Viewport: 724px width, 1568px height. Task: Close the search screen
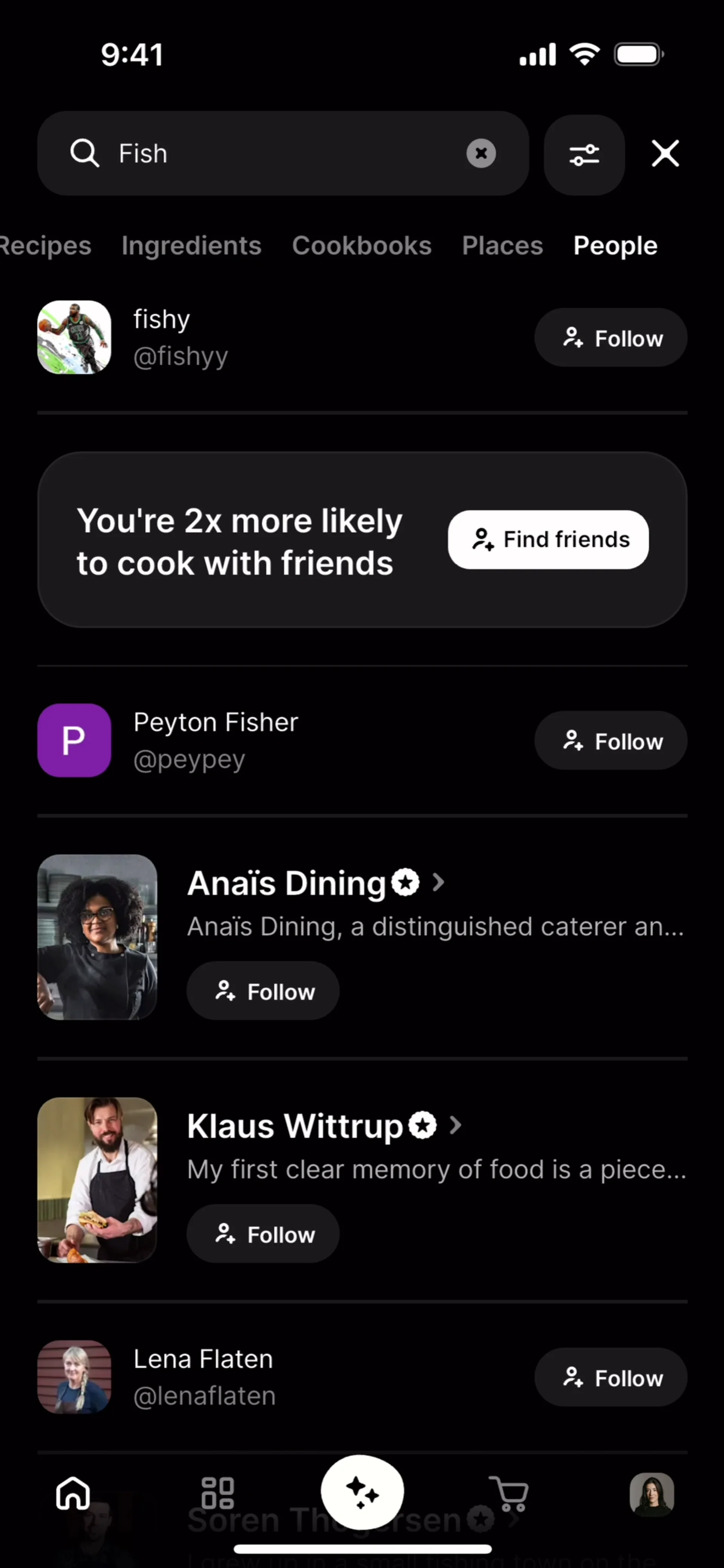665,153
